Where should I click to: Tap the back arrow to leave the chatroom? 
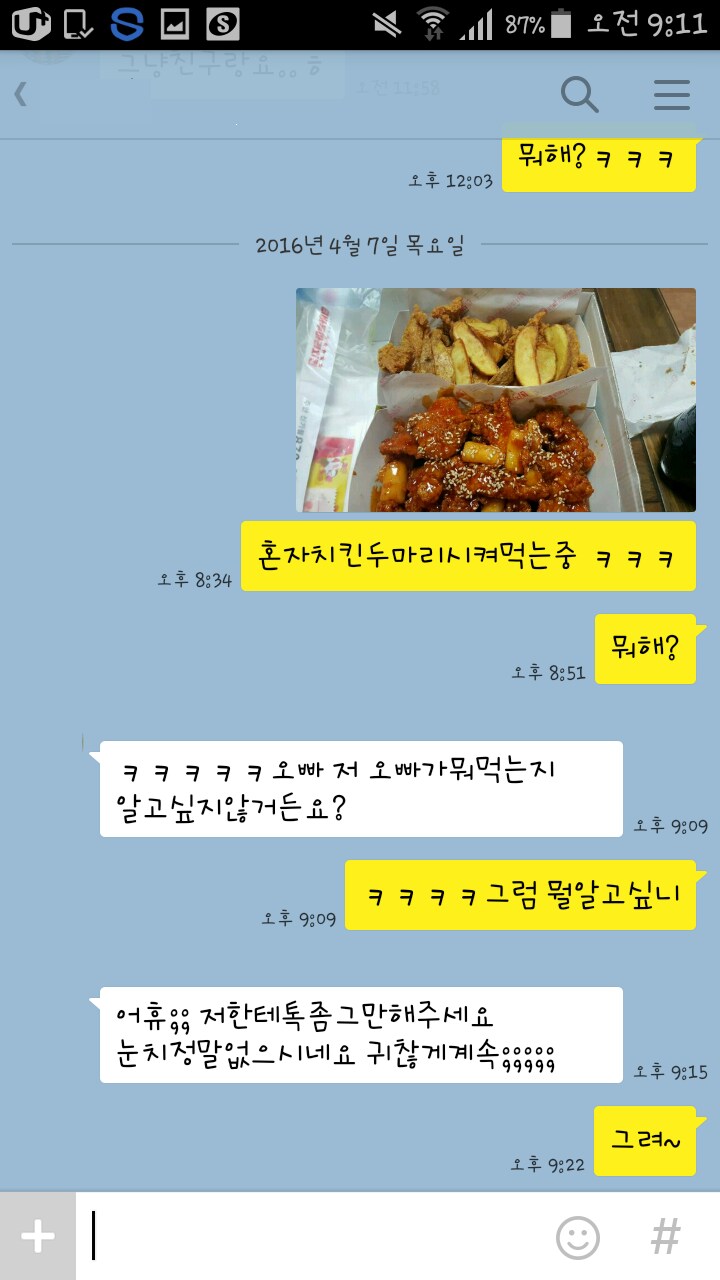pos(22,95)
